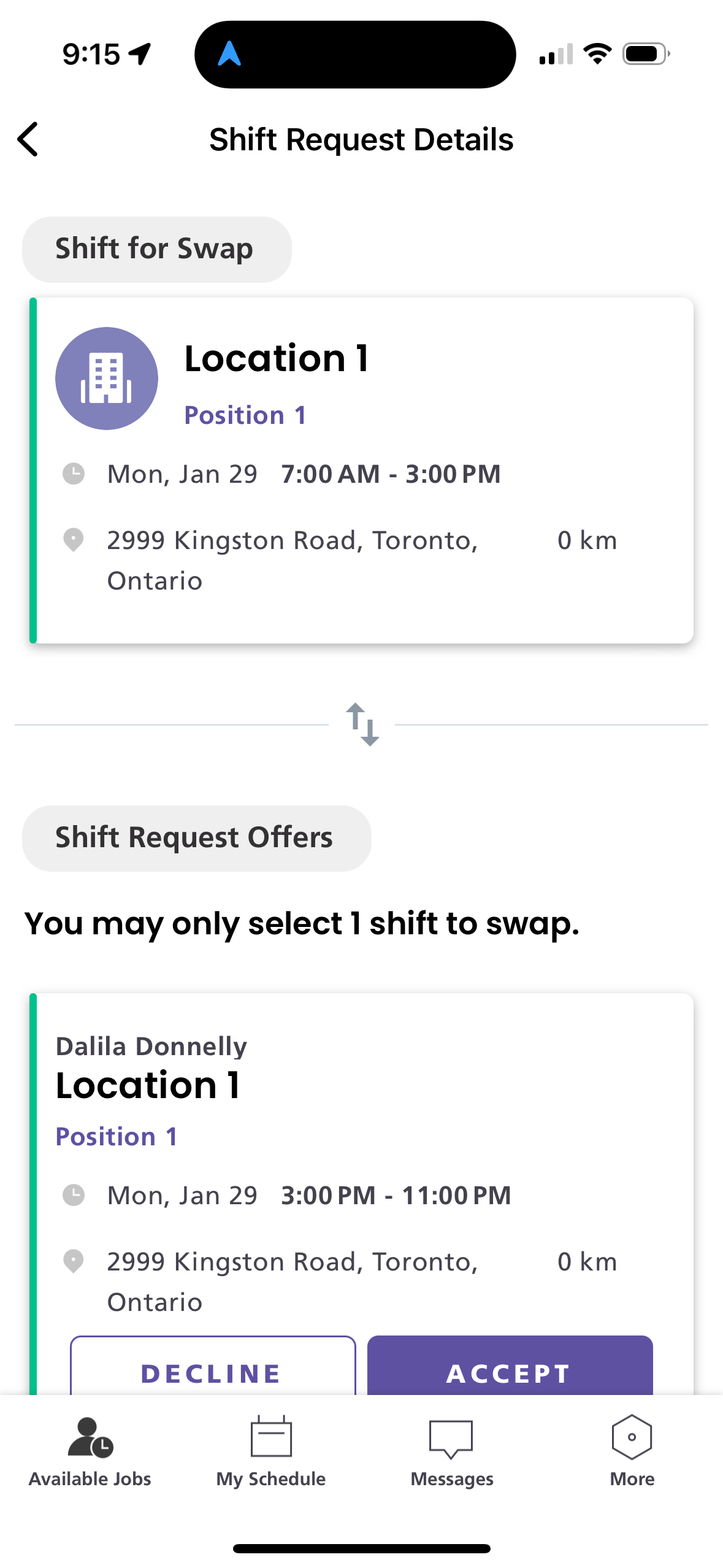Go back from Shift Request Details
The width and height of the screenshot is (723, 1568).
point(28,139)
